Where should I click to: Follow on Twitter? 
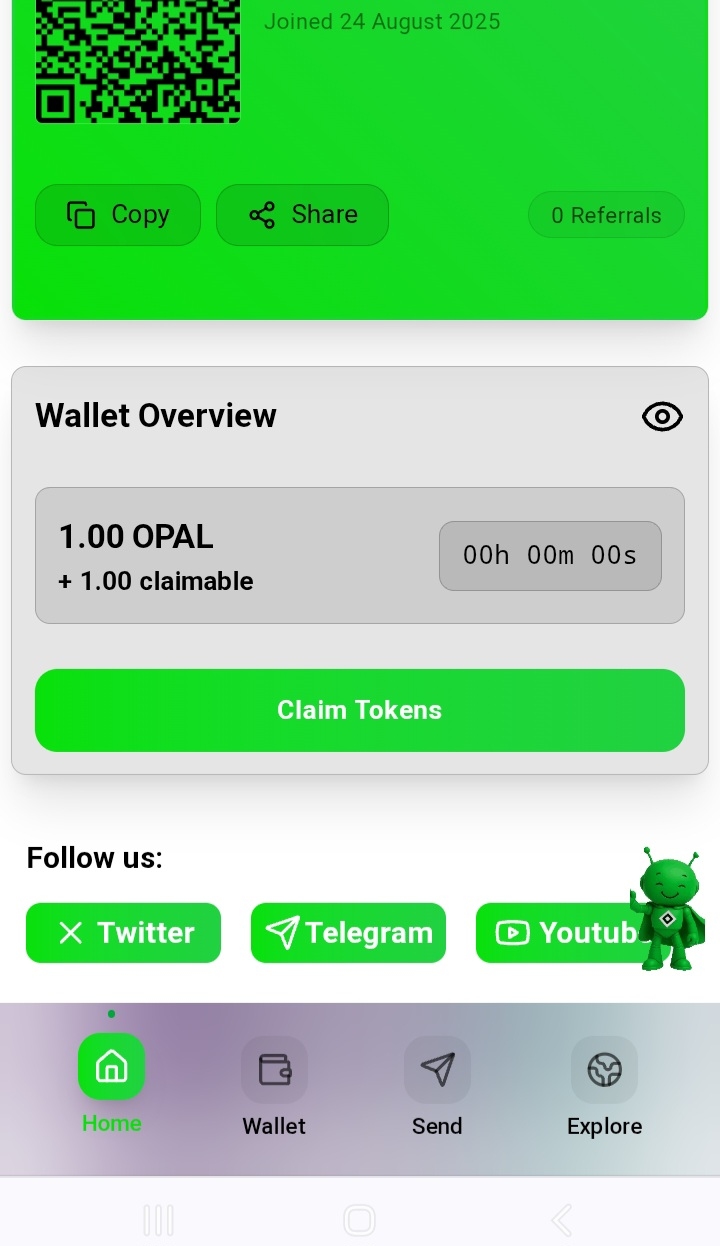click(123, 933)
